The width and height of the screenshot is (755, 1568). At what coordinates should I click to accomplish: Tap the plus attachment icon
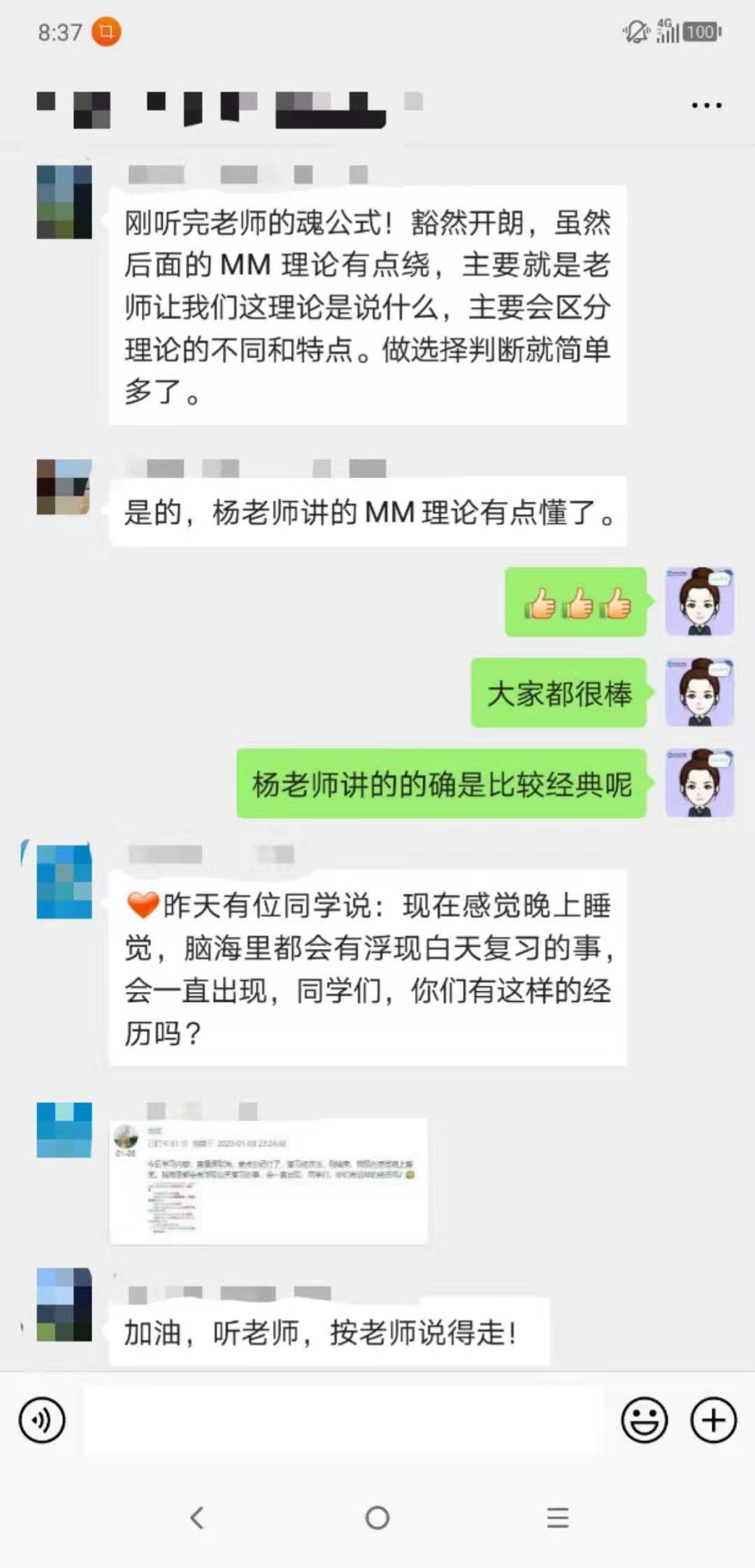(713, 1420)
